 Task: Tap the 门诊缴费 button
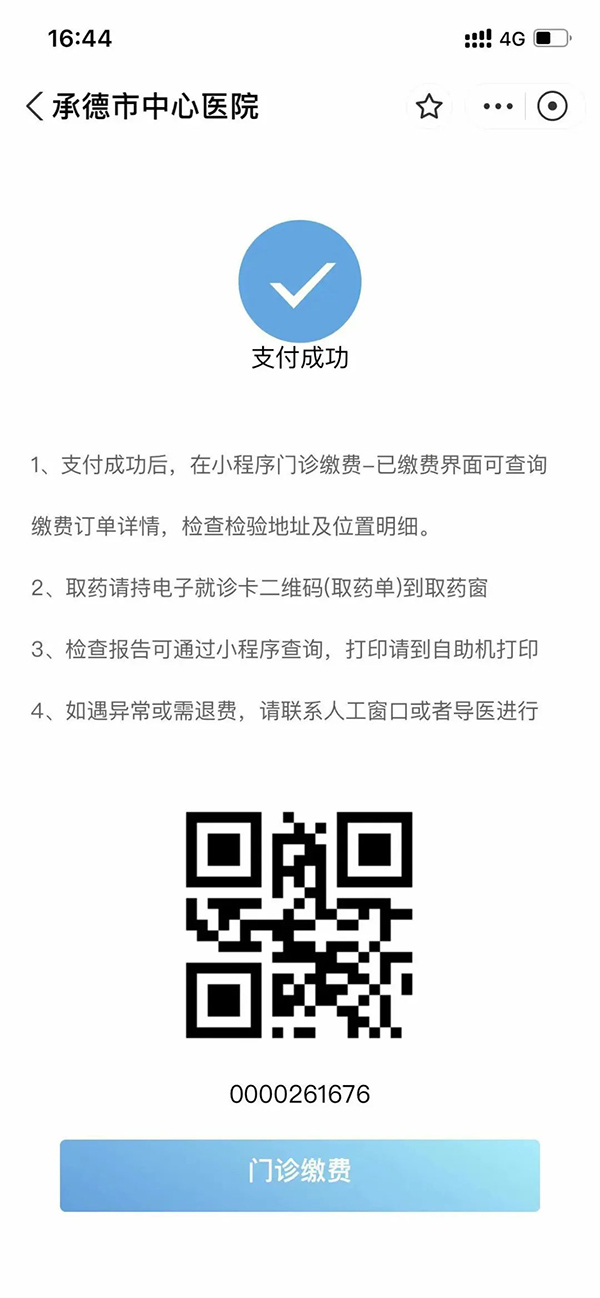(x=300, y=1174)
